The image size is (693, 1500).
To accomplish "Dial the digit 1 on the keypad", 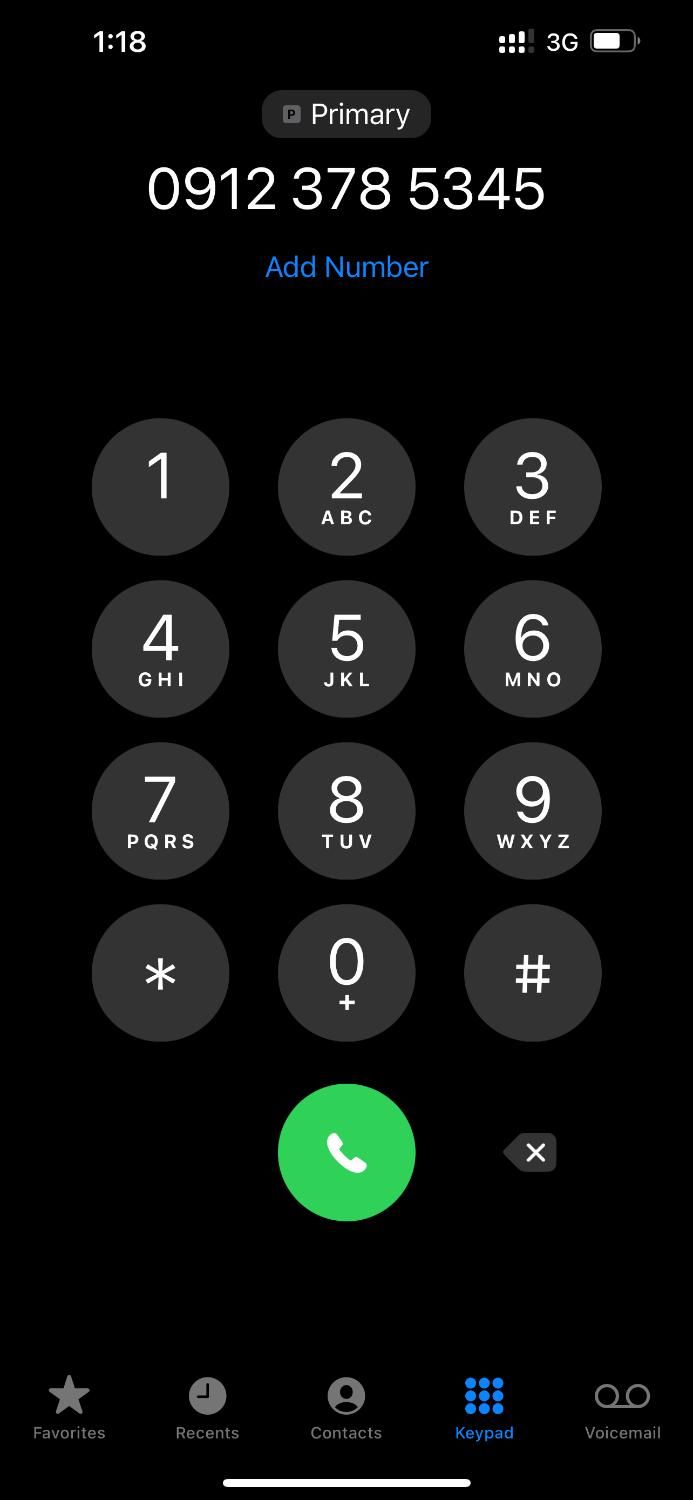I will point(160,487).
